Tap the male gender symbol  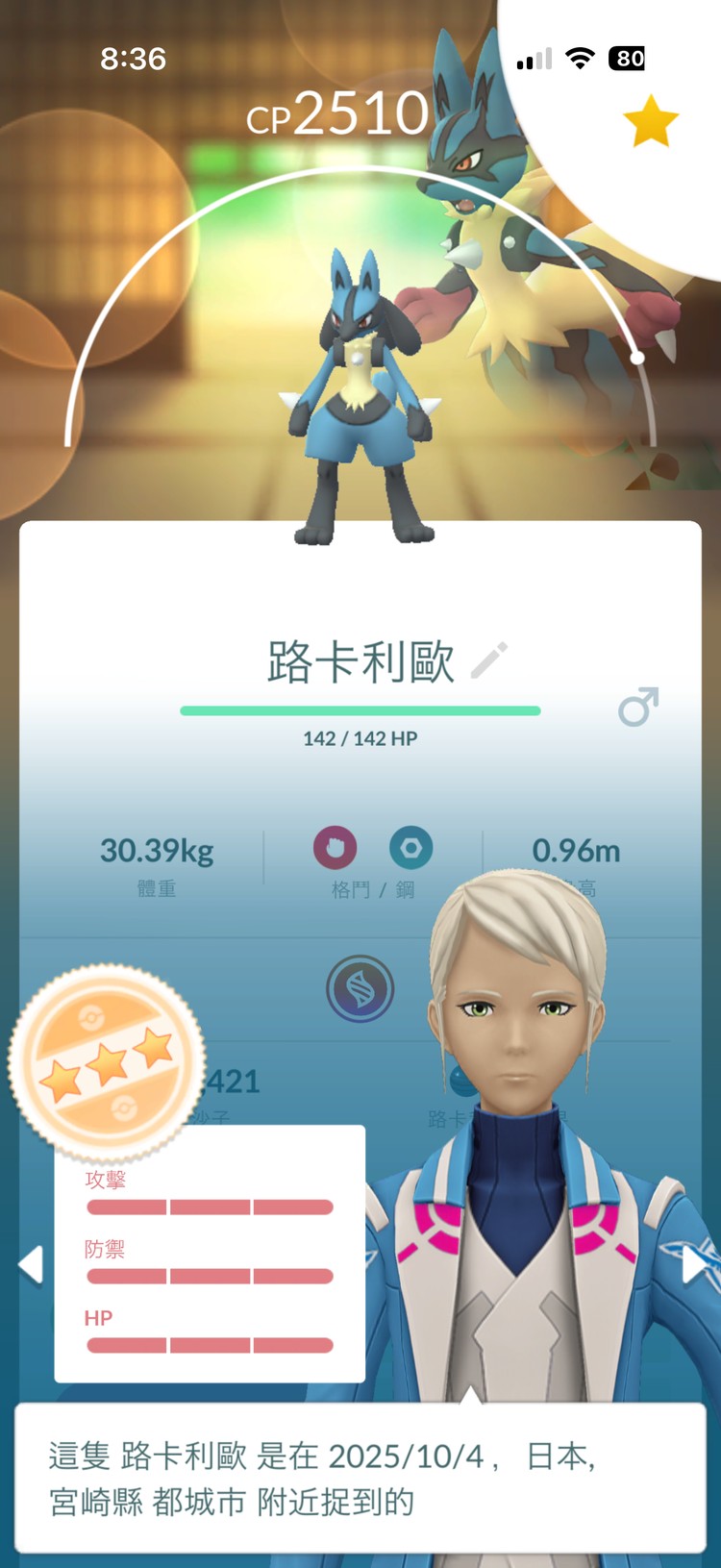(636, 706)
